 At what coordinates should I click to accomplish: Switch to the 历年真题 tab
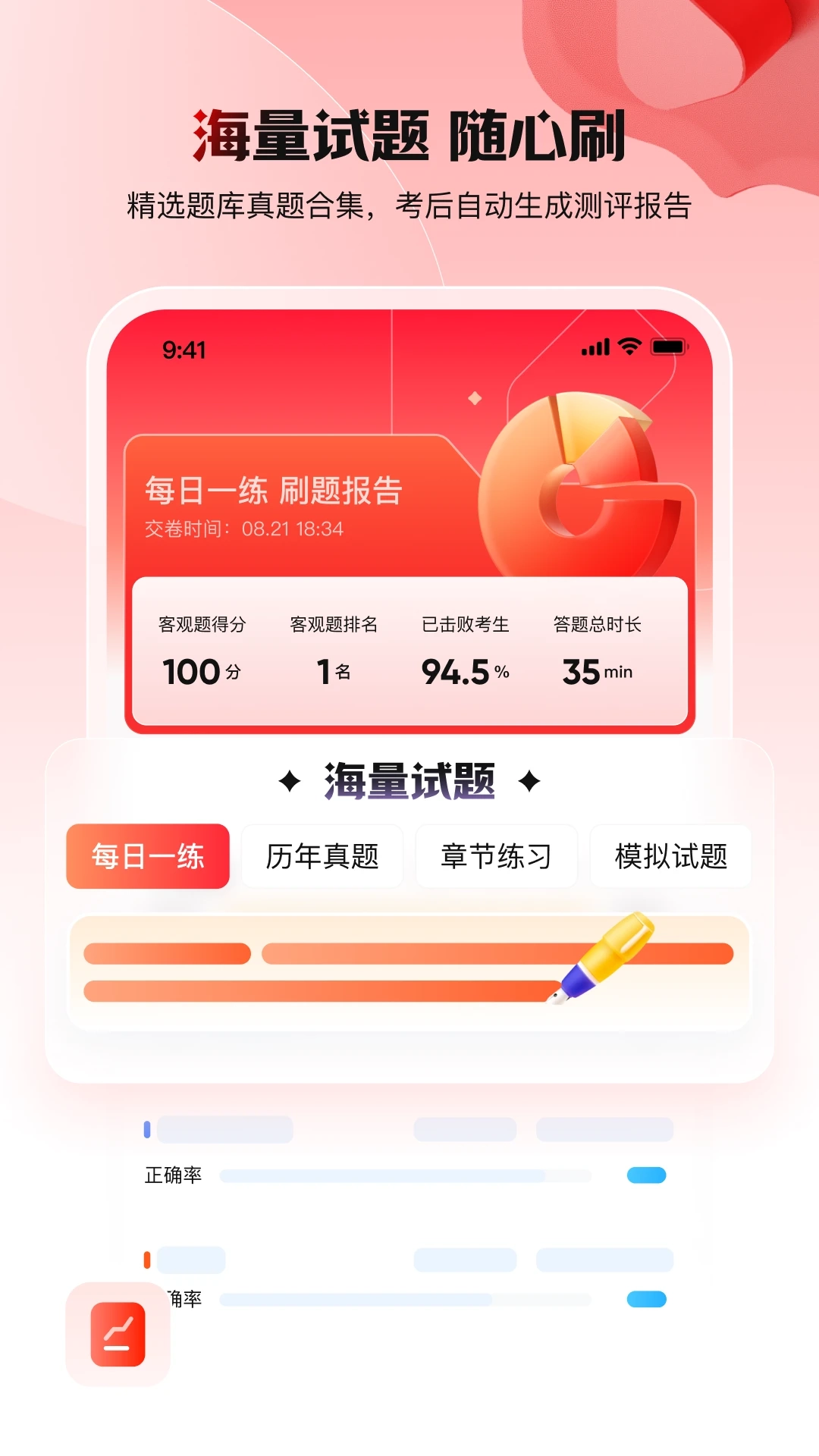pyautogui.click(x=322, y=855)
